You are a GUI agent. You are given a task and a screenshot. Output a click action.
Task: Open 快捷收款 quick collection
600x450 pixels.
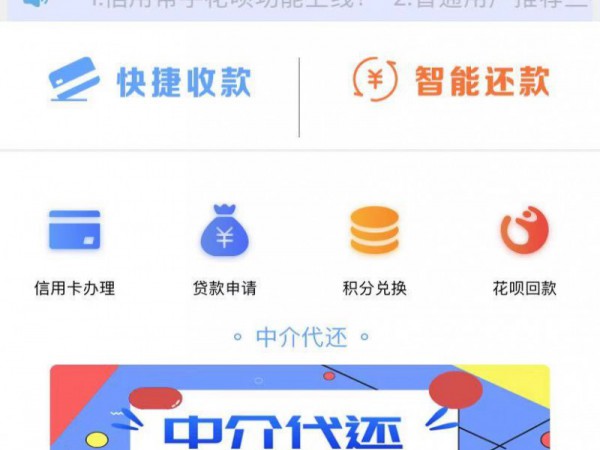[150, 82]
